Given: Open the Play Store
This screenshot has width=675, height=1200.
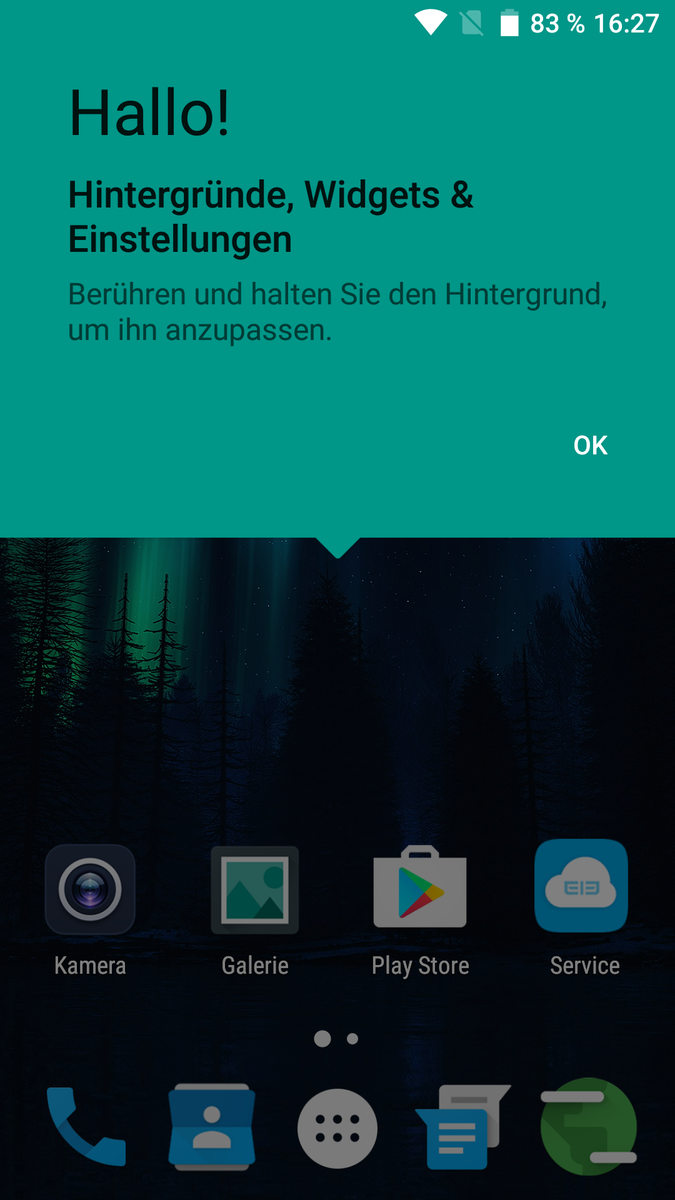Looking at the screenshot, I should pos(420,888).
